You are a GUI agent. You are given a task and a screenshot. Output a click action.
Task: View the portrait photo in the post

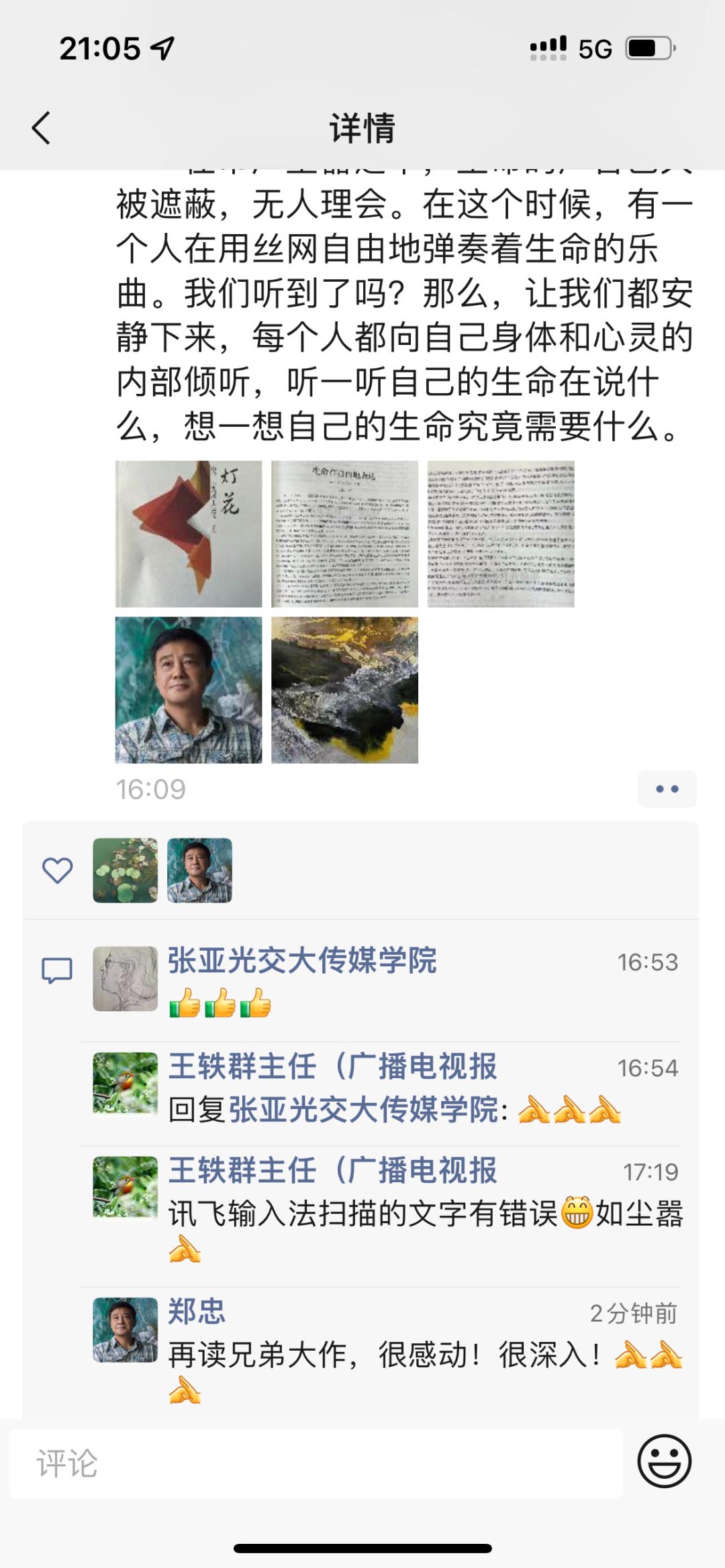coord(189,690)
